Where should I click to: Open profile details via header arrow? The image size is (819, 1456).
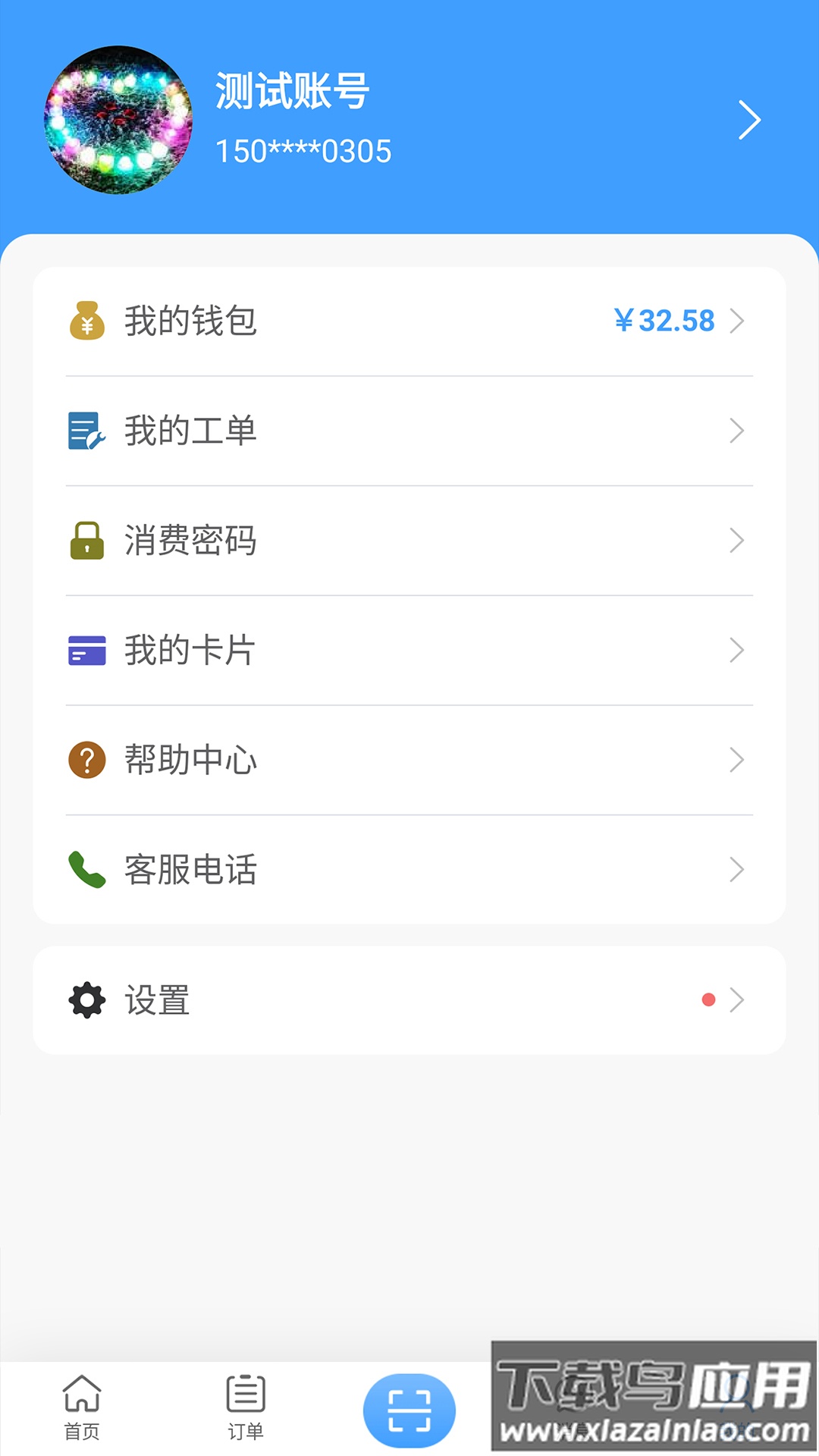[x=749, y=120]
